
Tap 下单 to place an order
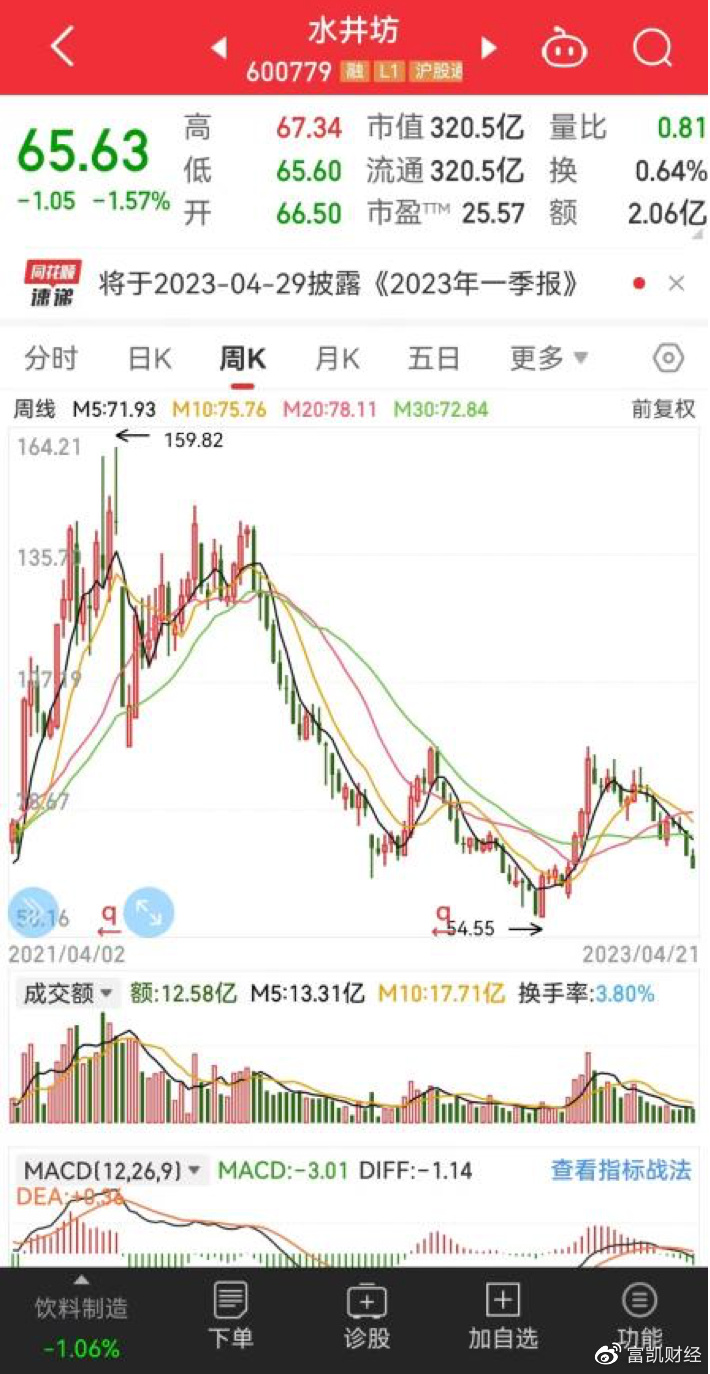click(231, 1316)
